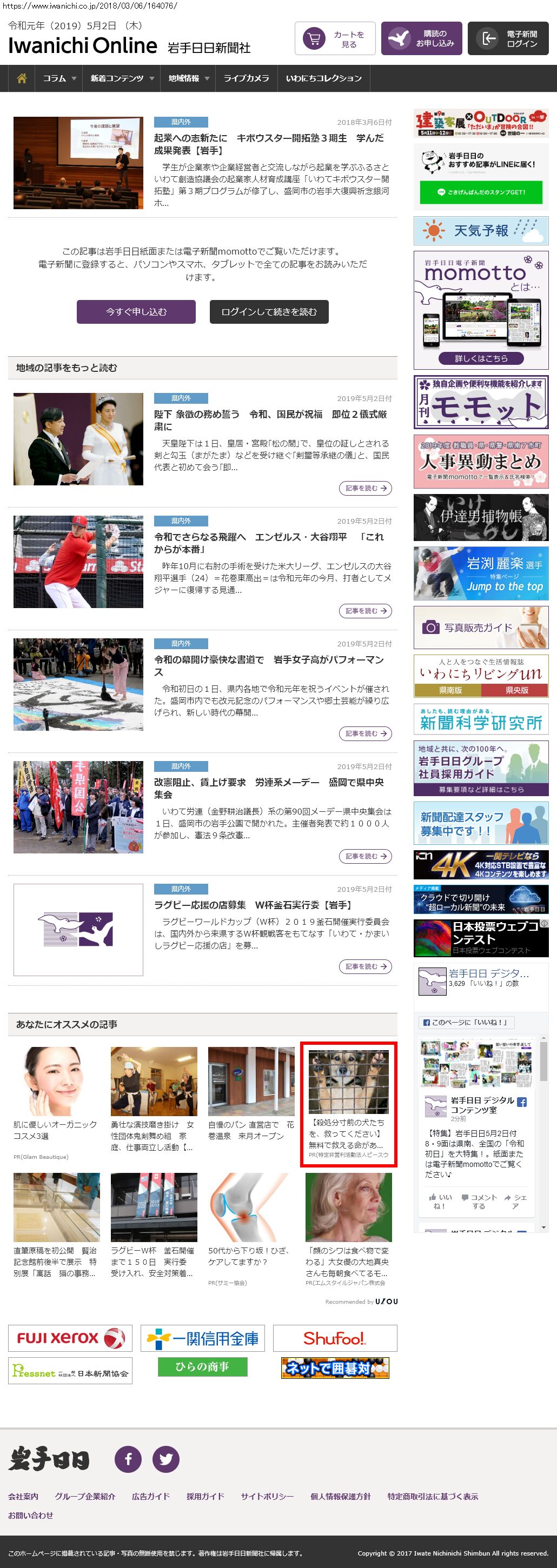Open the お問い合わせ footer link
557x1568 pixels.
[30, 1514]
